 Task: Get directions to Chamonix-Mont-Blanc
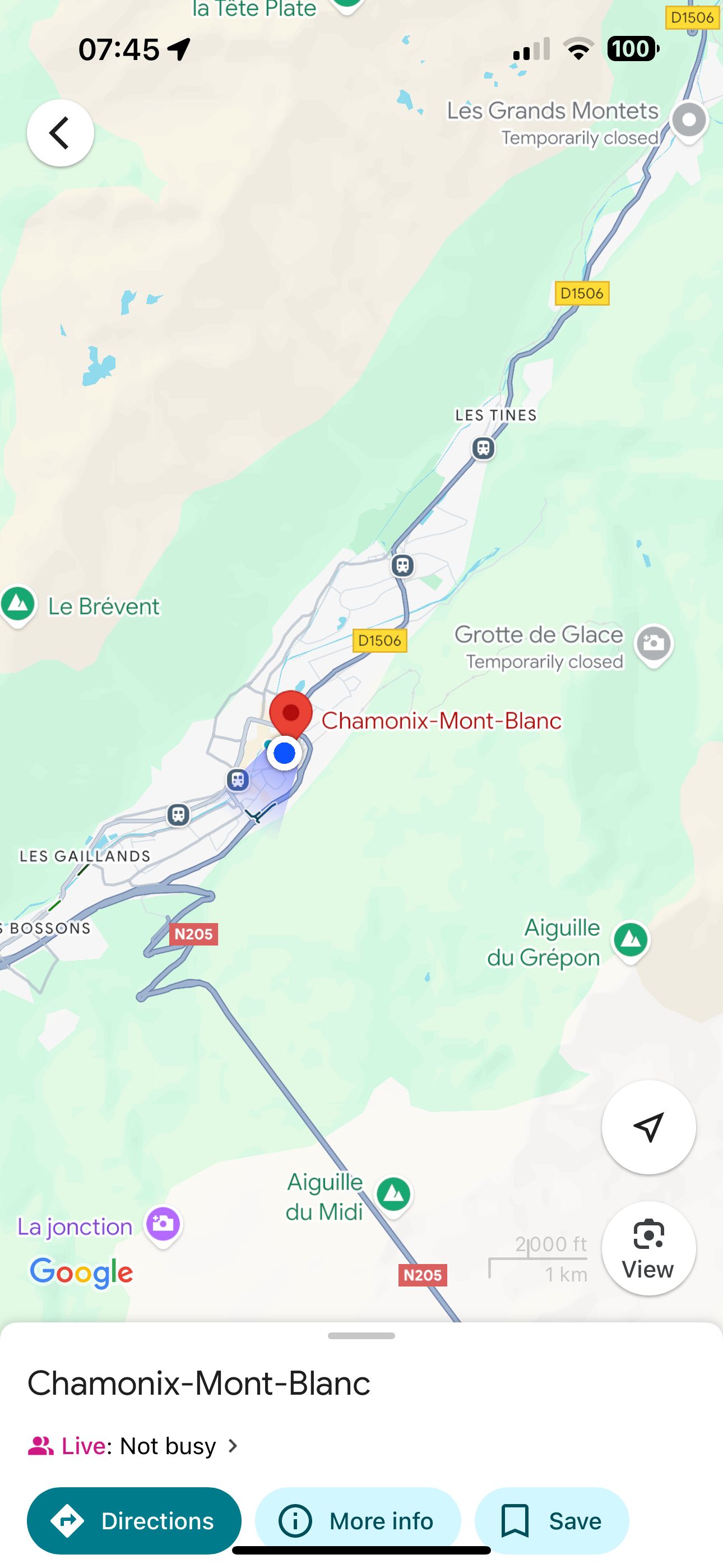134,1520
